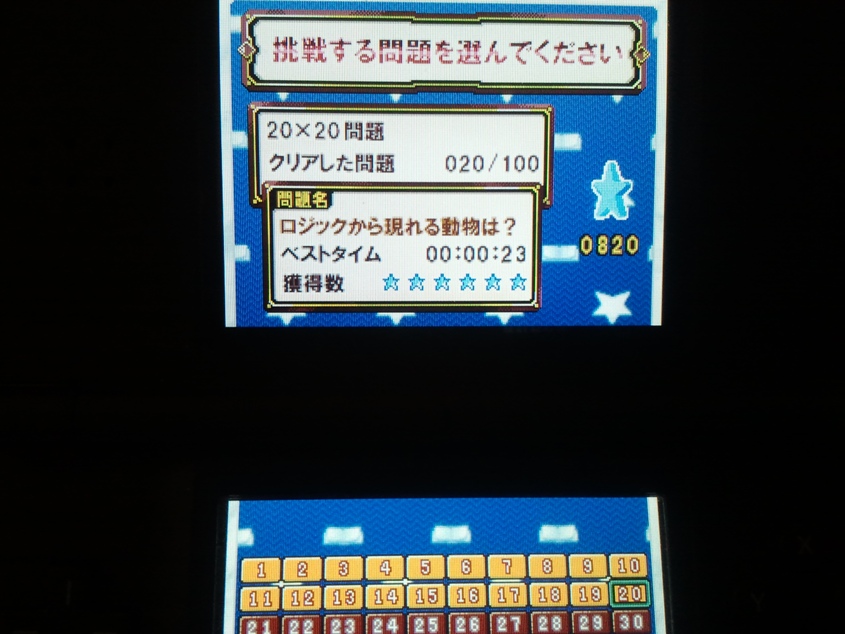Choose puzzle number 2
The height and width of the screenshot is (634, 845).
[x=301, y=570]
